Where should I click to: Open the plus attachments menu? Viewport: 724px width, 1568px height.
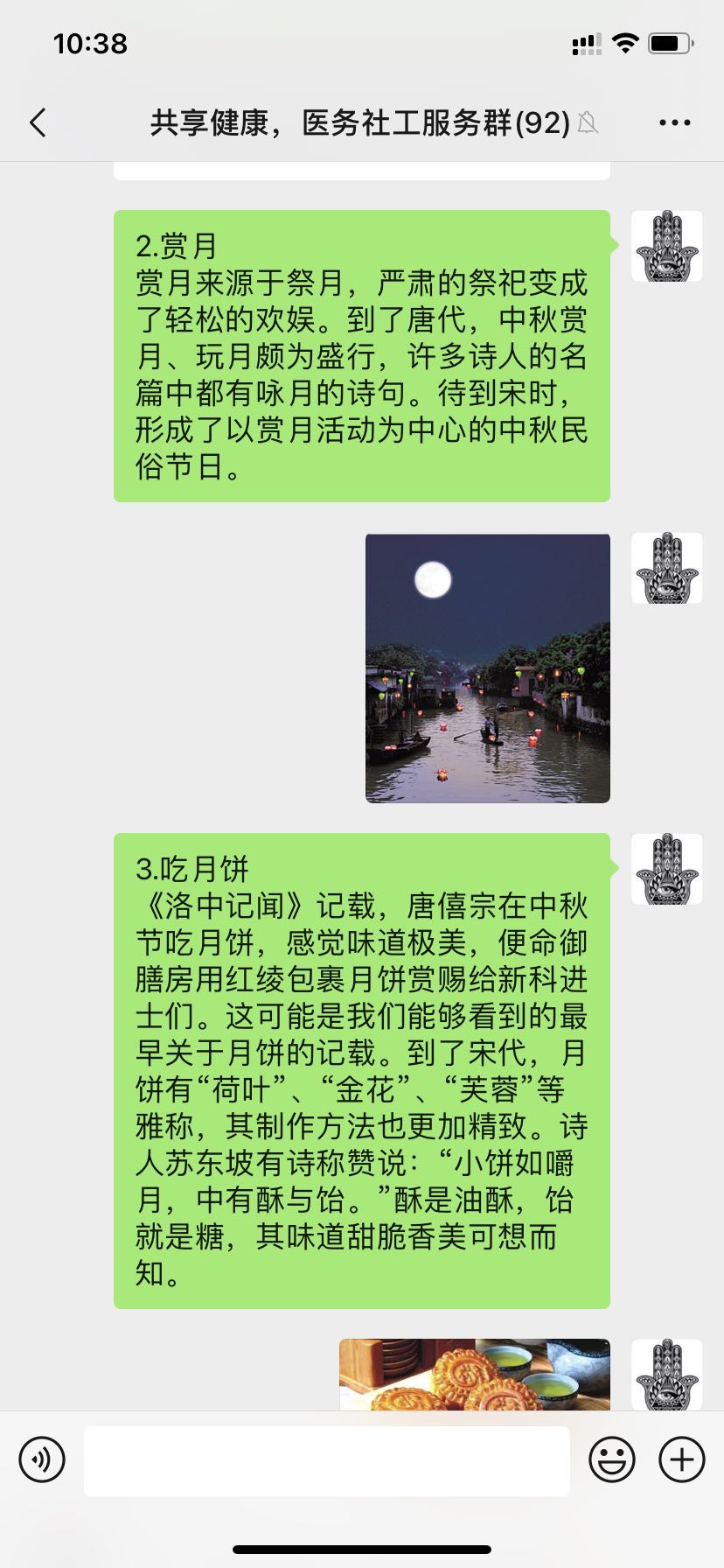click(x=682, y=1459)
